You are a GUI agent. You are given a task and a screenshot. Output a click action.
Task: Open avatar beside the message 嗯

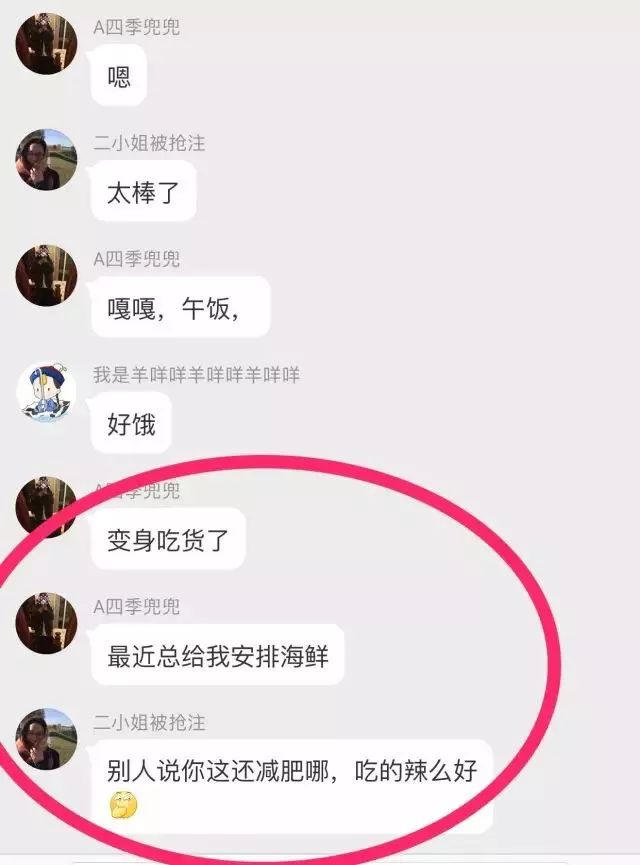[47, 43]
